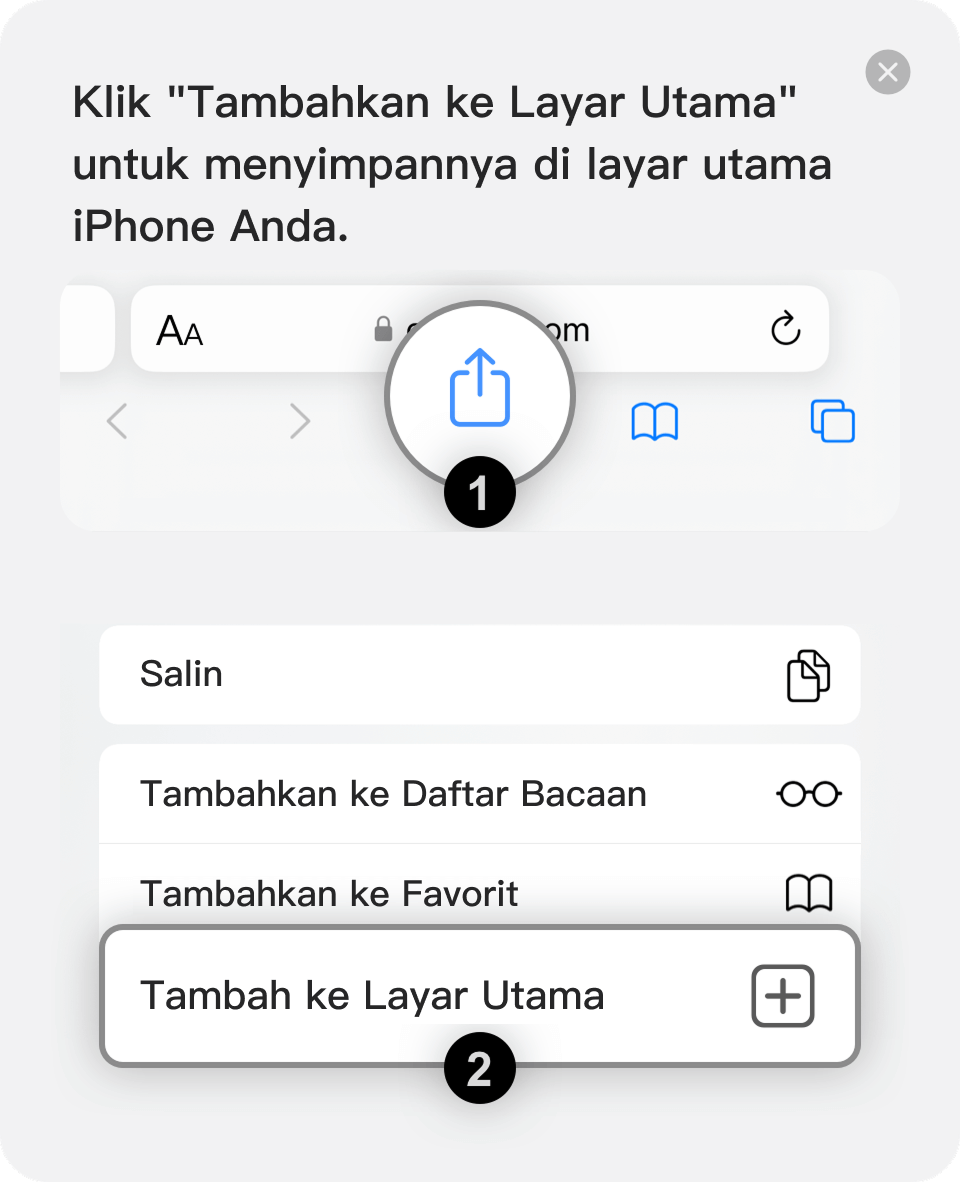Tap the step 2 numbered badge
960x1182 pixels.
click(x=480, y=1067)
